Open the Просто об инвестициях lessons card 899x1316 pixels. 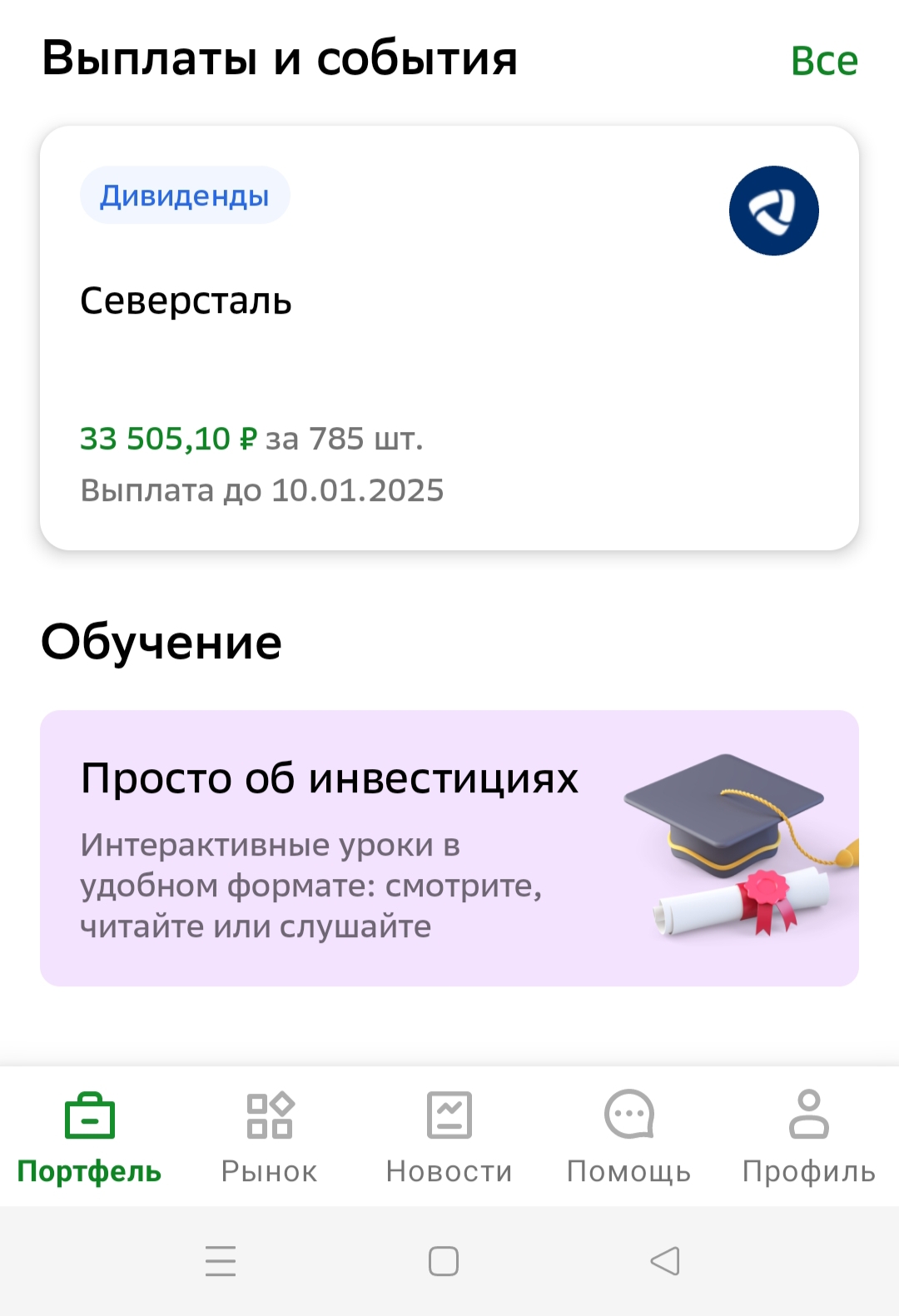449,847
